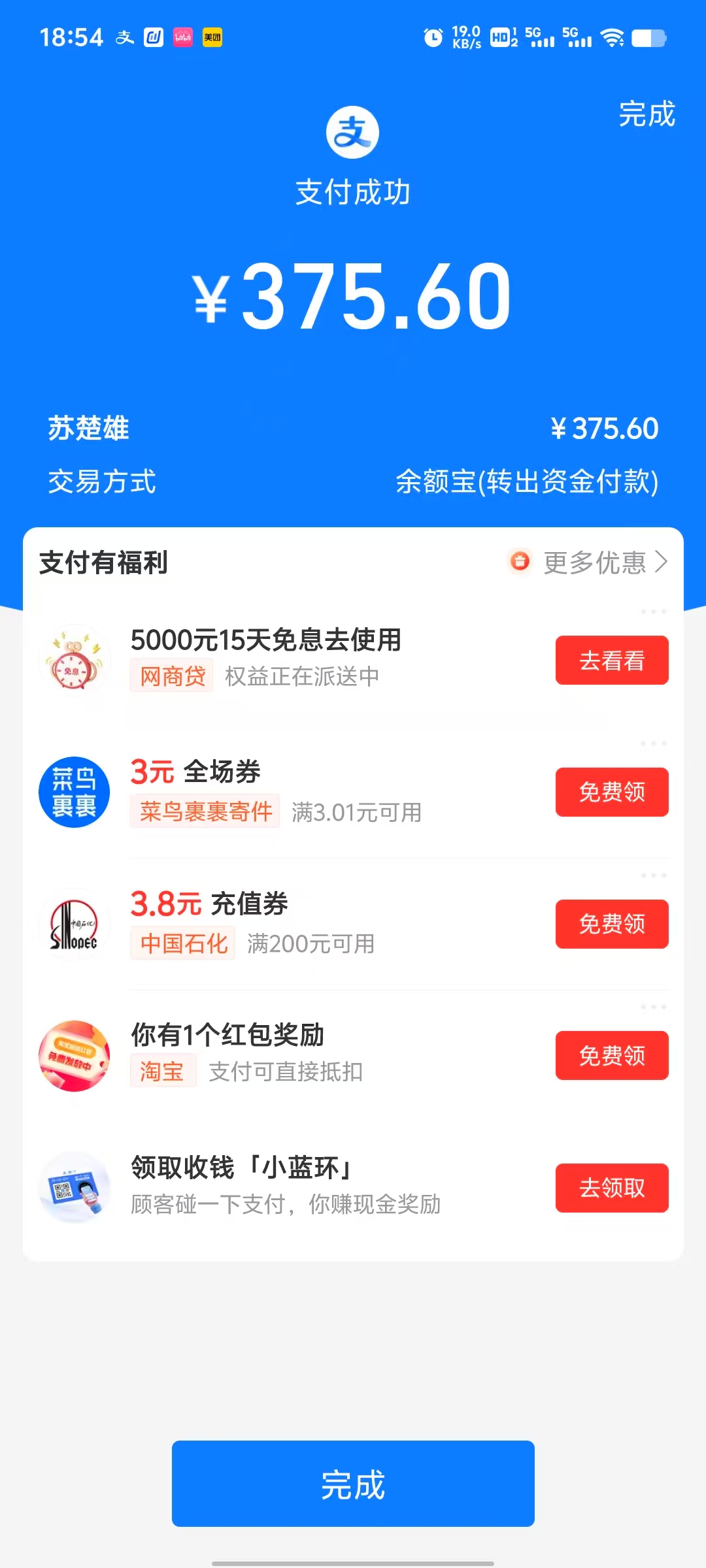706x1568 pixels.
Task: Open options menu on 5000元 免息 offer
Action: click(652, 611)
